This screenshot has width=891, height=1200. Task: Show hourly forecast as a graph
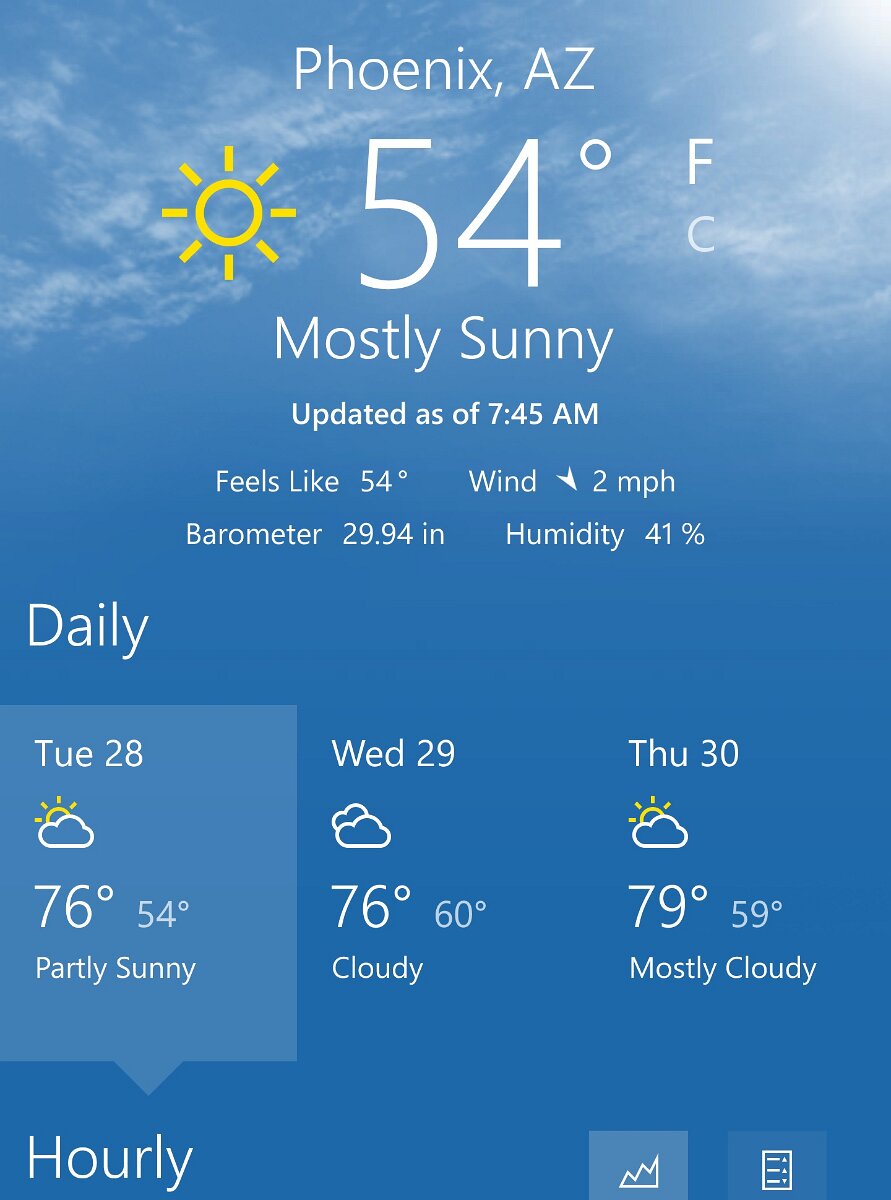pyautogui.click(x=638, y=1167)
